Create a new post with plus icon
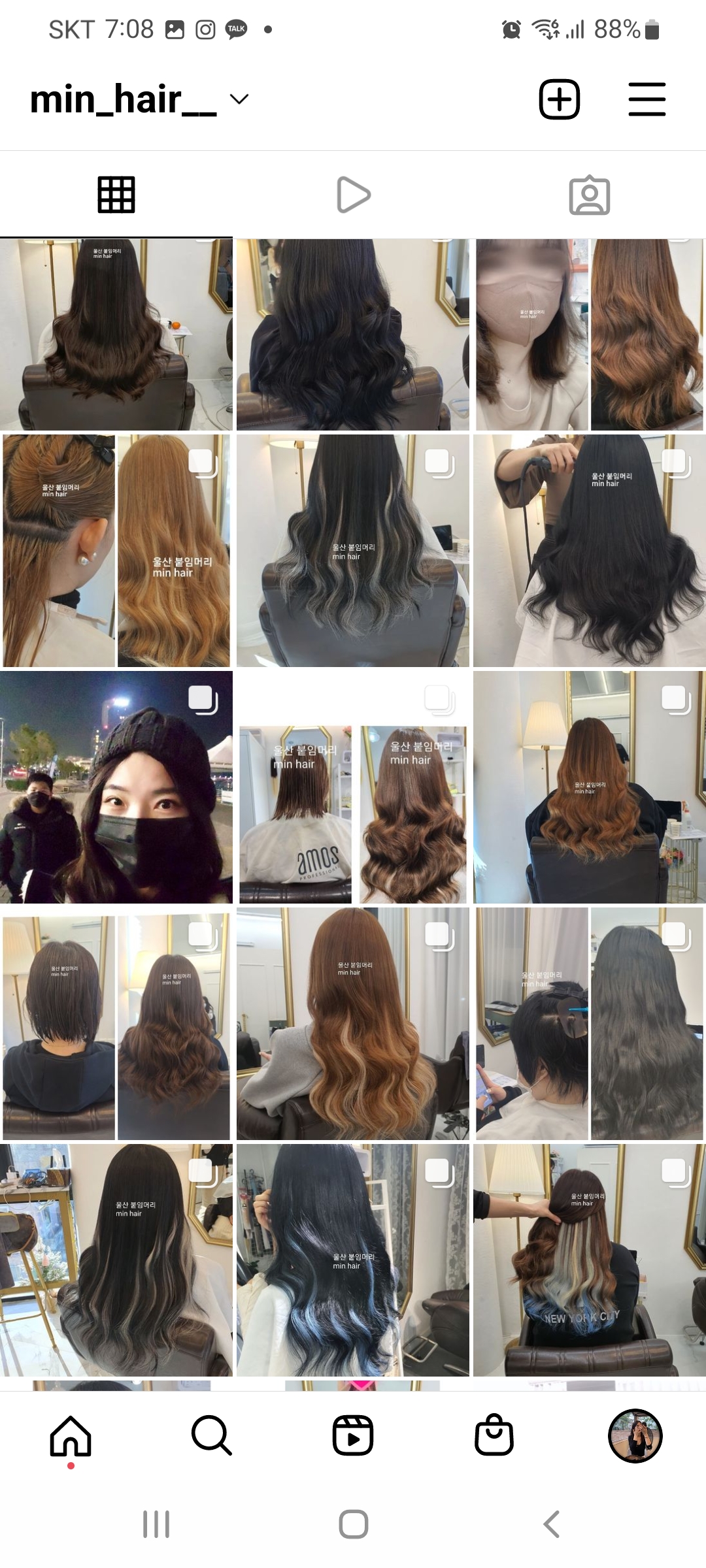Image resolution: width=706 pixels, height=1568 pixels. [559, 99]
